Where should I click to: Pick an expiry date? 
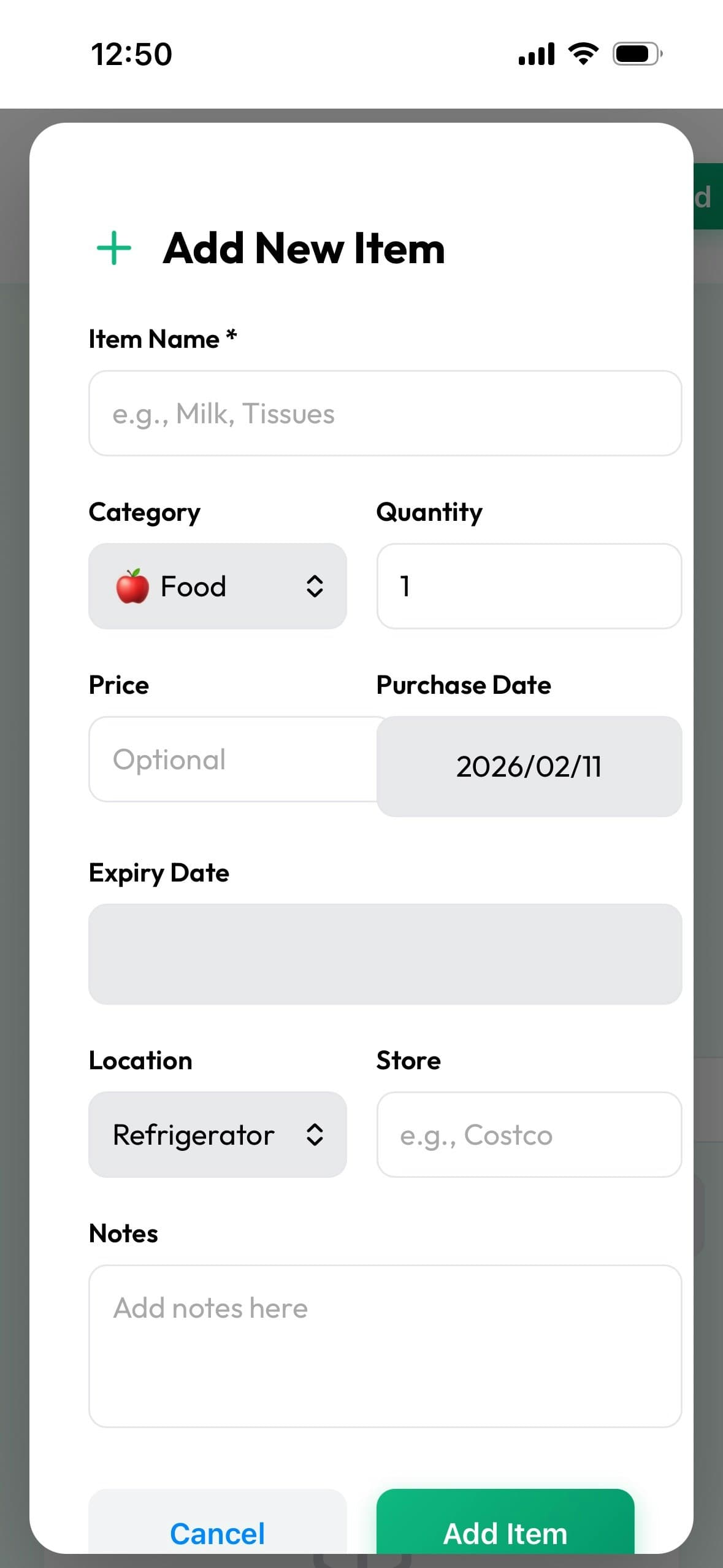(x=384, y=953)
